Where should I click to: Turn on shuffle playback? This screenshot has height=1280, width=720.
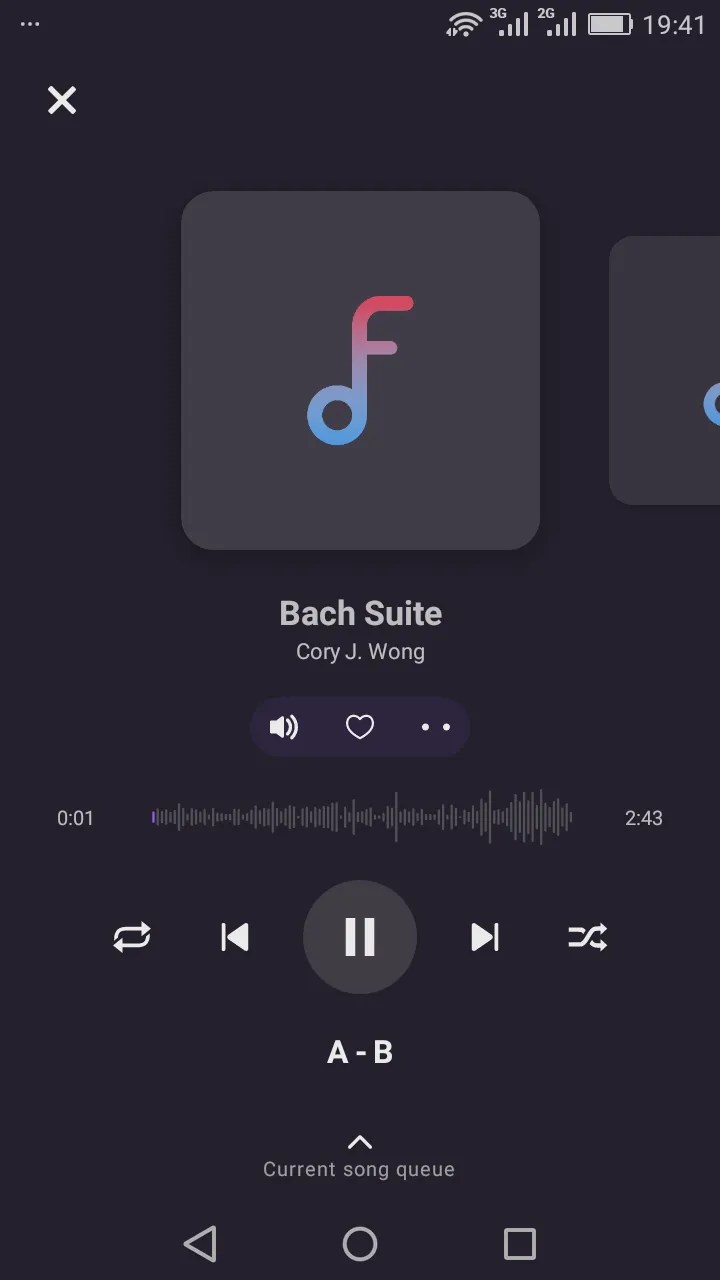click(x=586, y=937)
